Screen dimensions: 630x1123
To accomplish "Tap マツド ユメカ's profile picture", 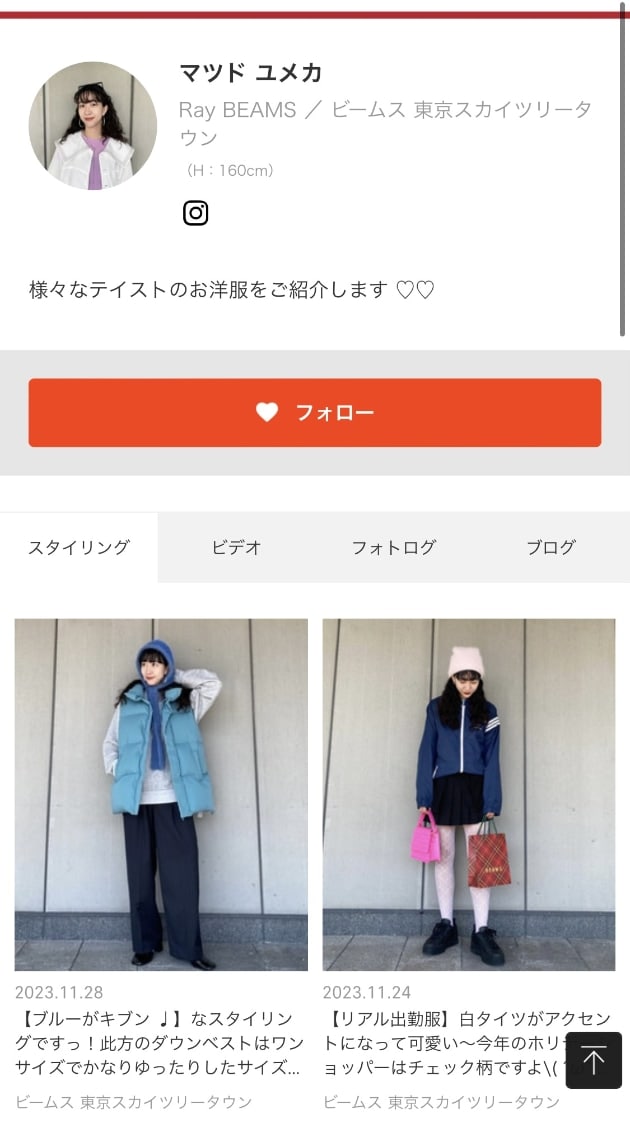I will [x=93, y=126].
